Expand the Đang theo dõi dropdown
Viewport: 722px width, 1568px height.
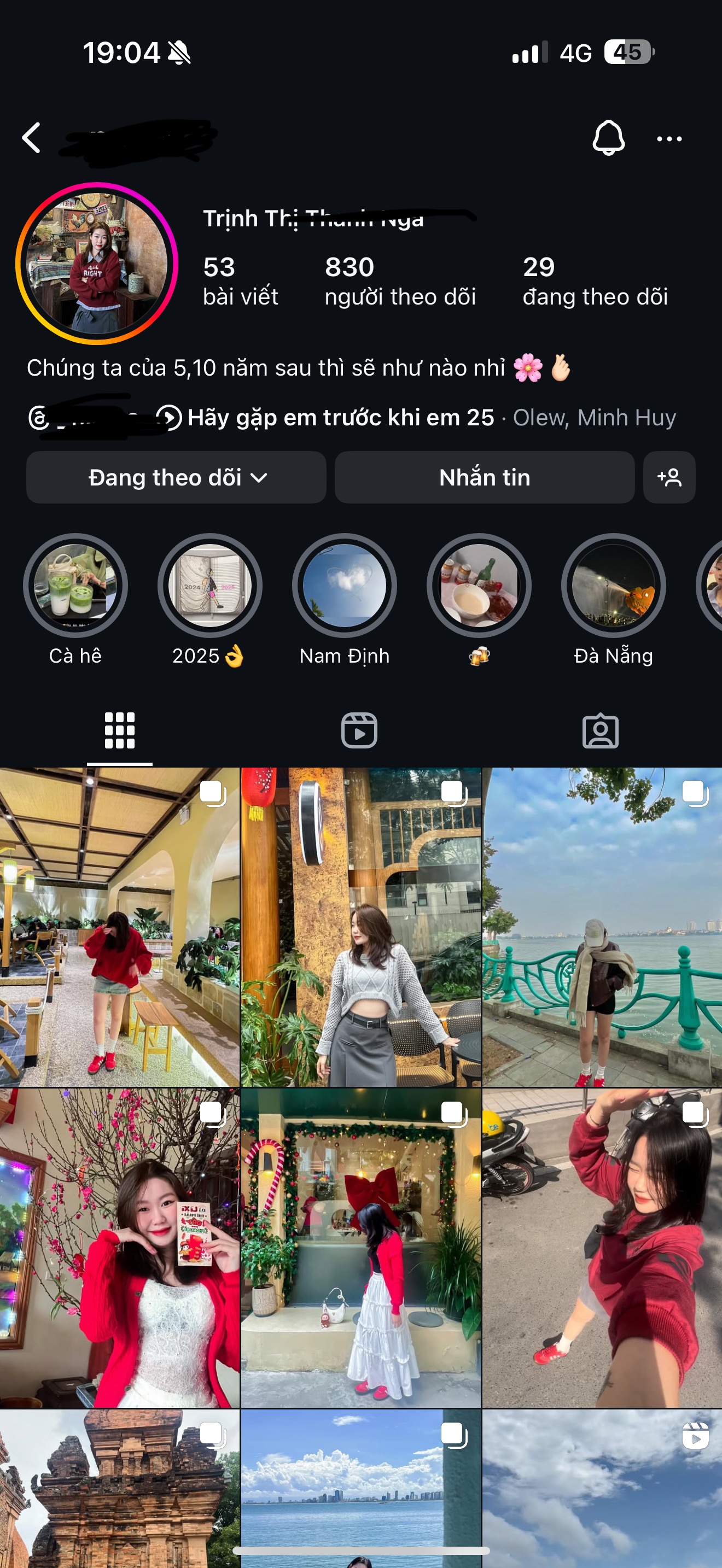(176, 477)
